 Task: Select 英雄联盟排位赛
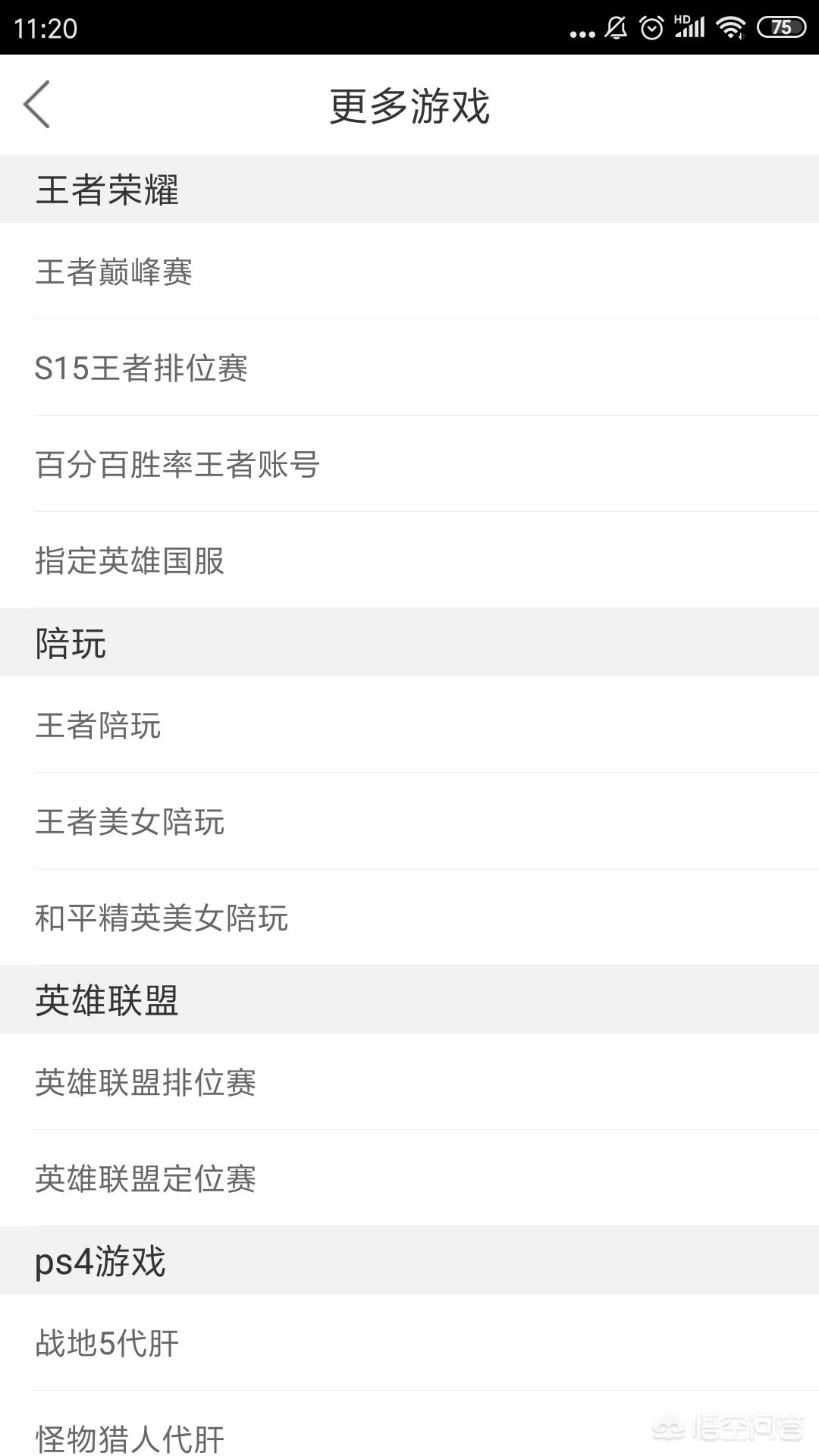(x=409, y=1082)
